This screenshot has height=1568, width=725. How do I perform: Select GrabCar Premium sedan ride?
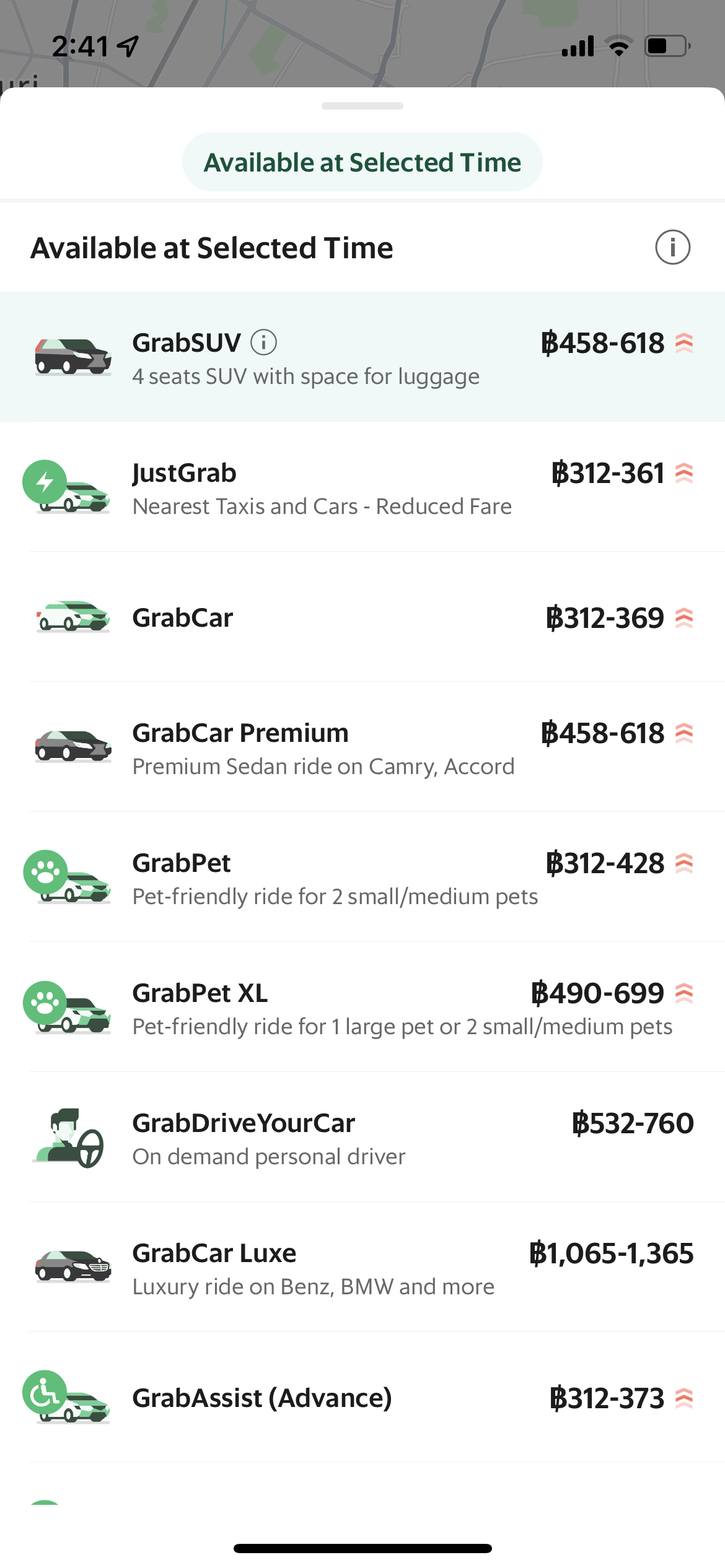pos(362,747)
